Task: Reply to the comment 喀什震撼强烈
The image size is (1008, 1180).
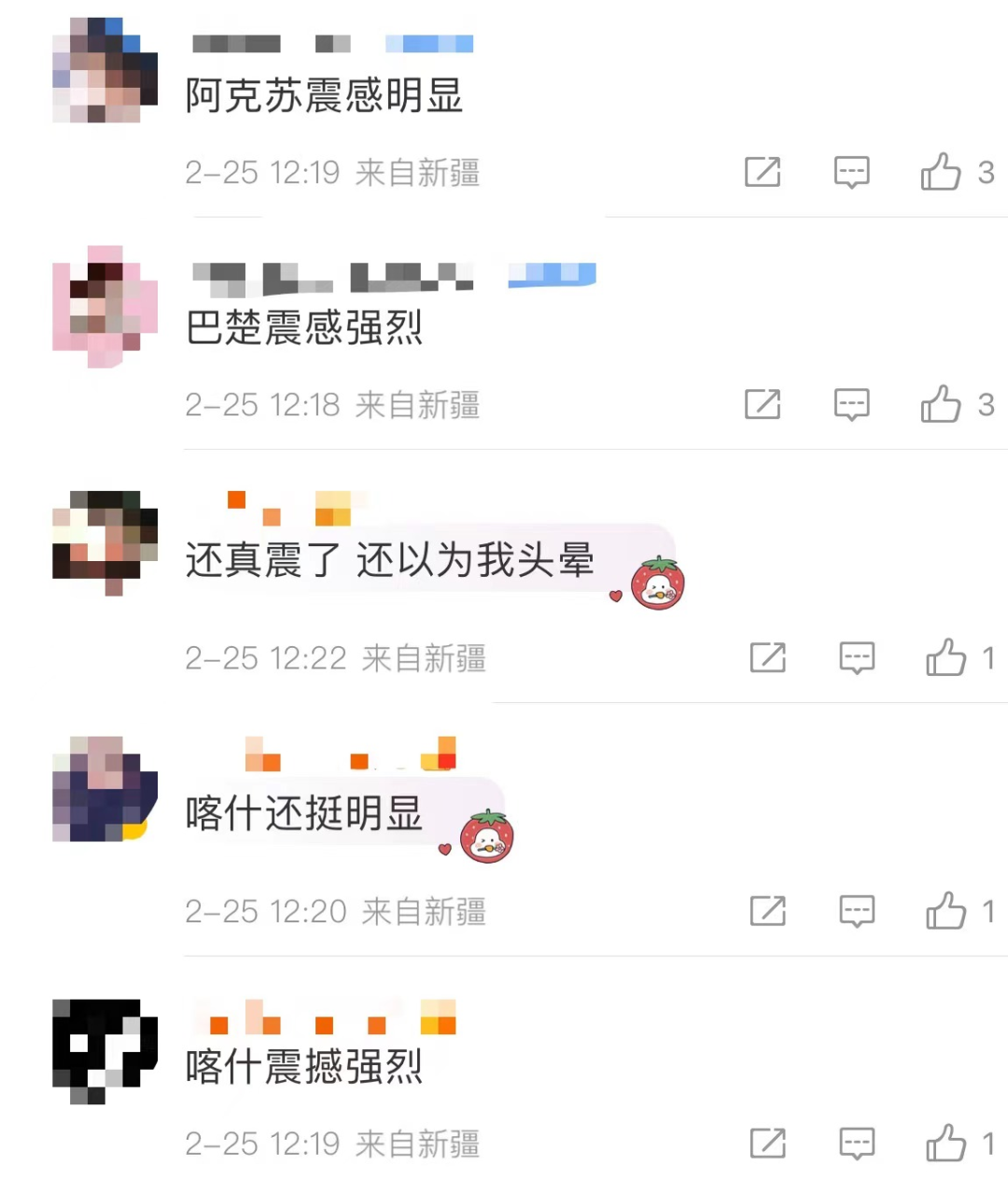Action: (857, 1144)
